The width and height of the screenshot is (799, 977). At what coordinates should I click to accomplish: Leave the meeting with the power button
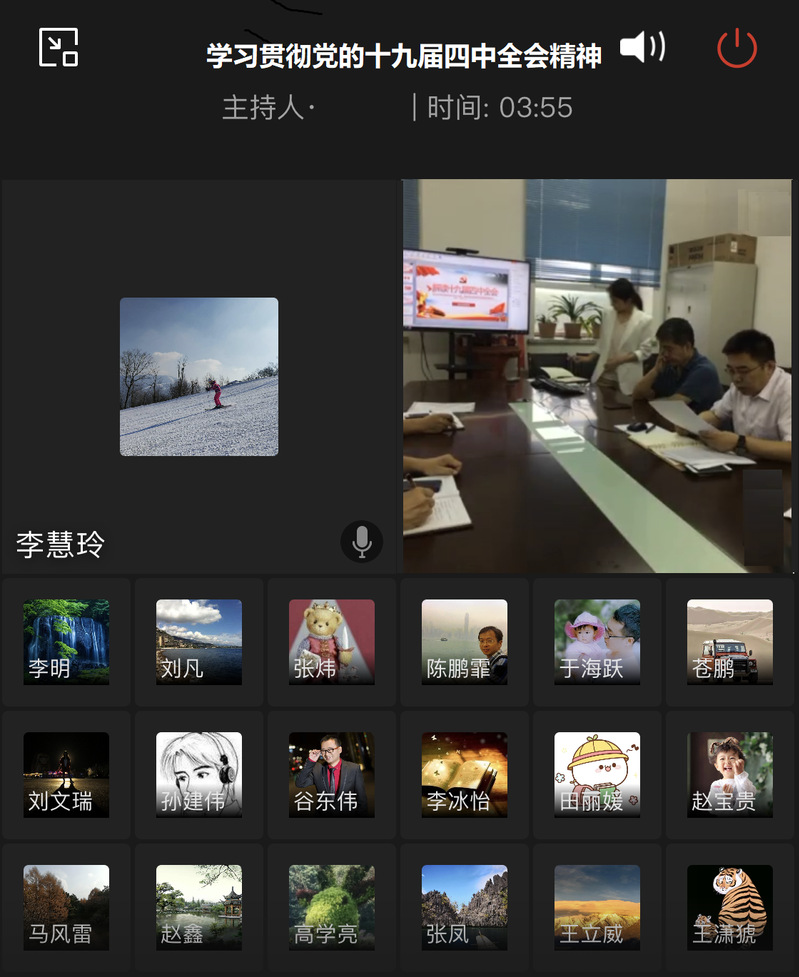coord(737,48)
